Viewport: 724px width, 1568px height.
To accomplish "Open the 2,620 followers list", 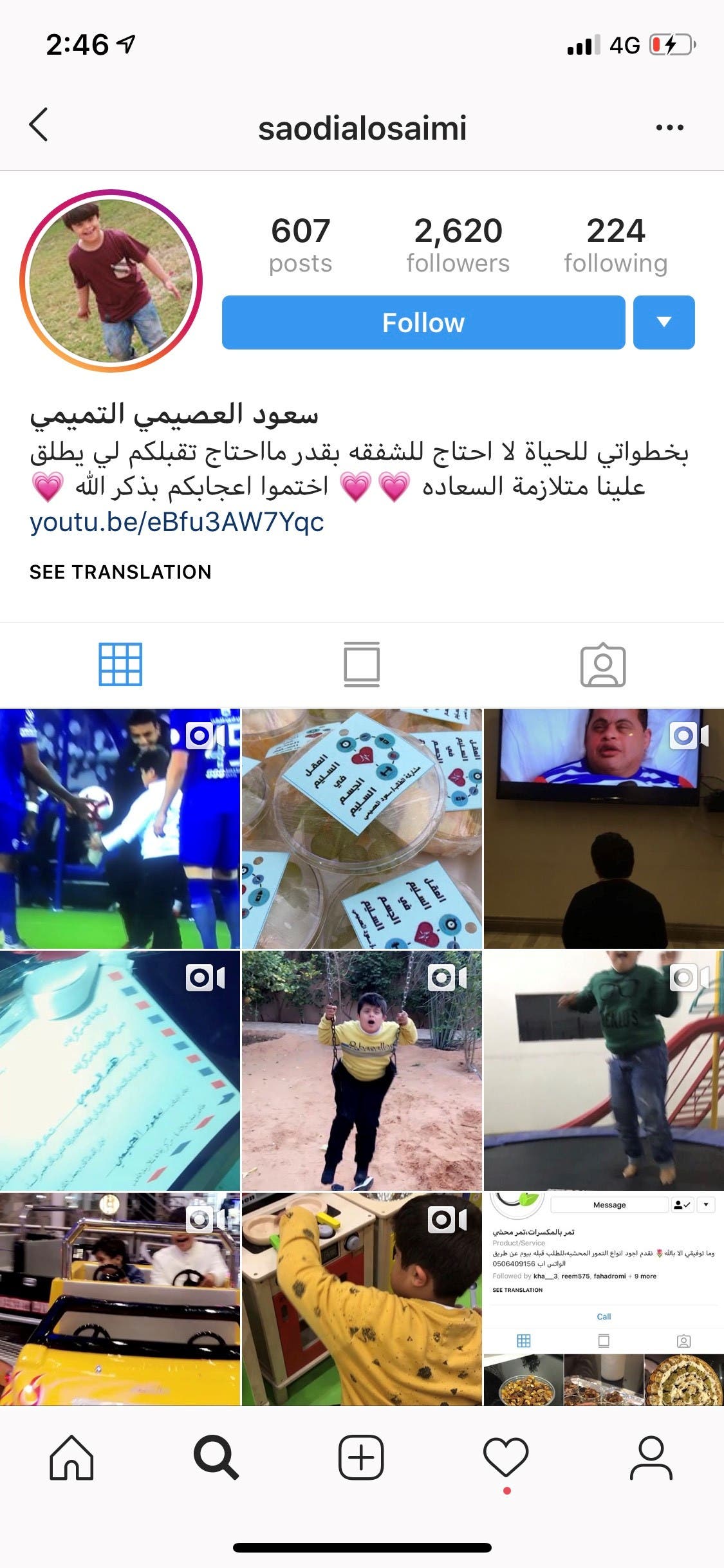I will click(x=458, y=246).
